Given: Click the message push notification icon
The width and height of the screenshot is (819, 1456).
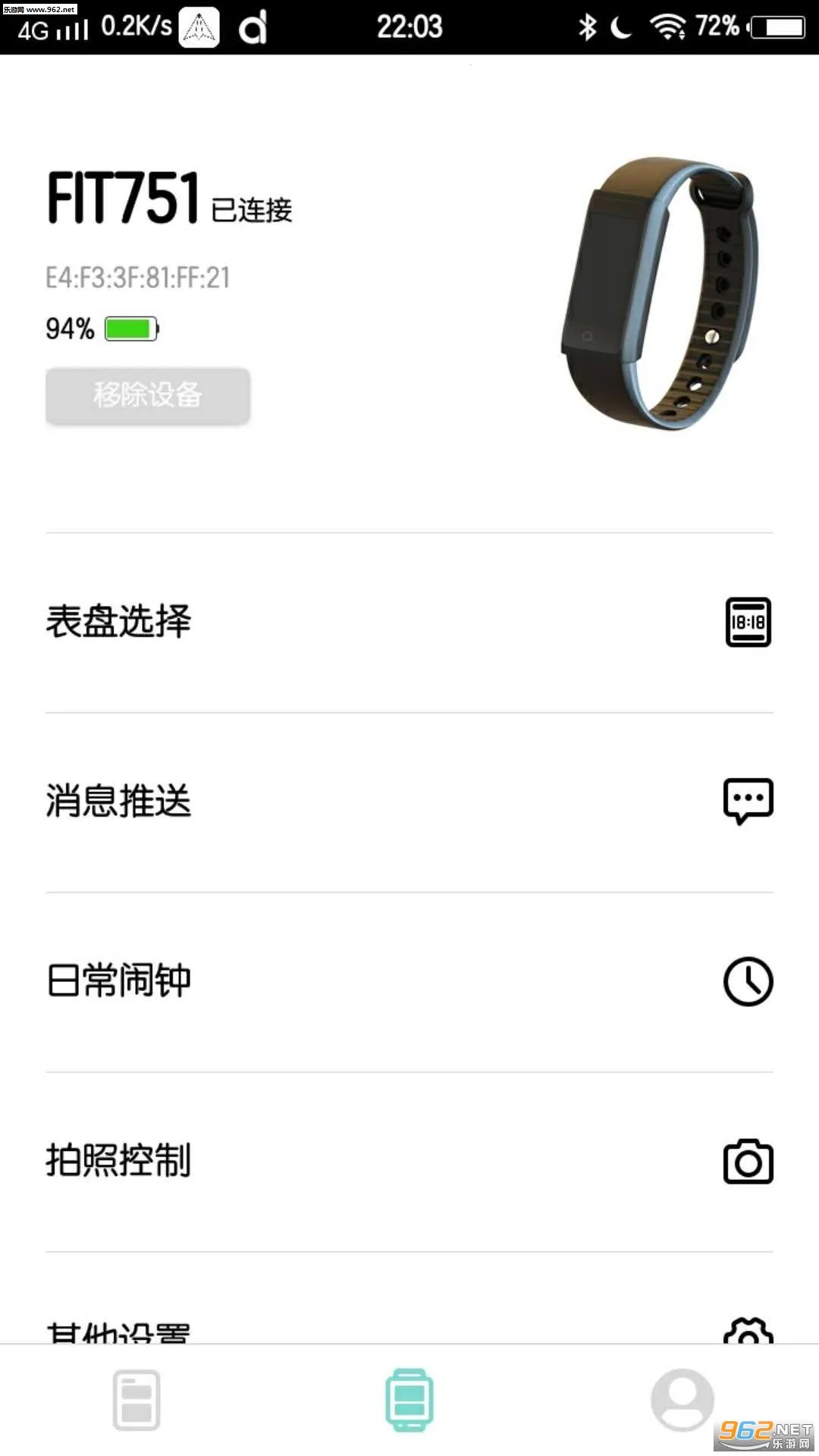Looking at the screenshot, I should [747, 802].
